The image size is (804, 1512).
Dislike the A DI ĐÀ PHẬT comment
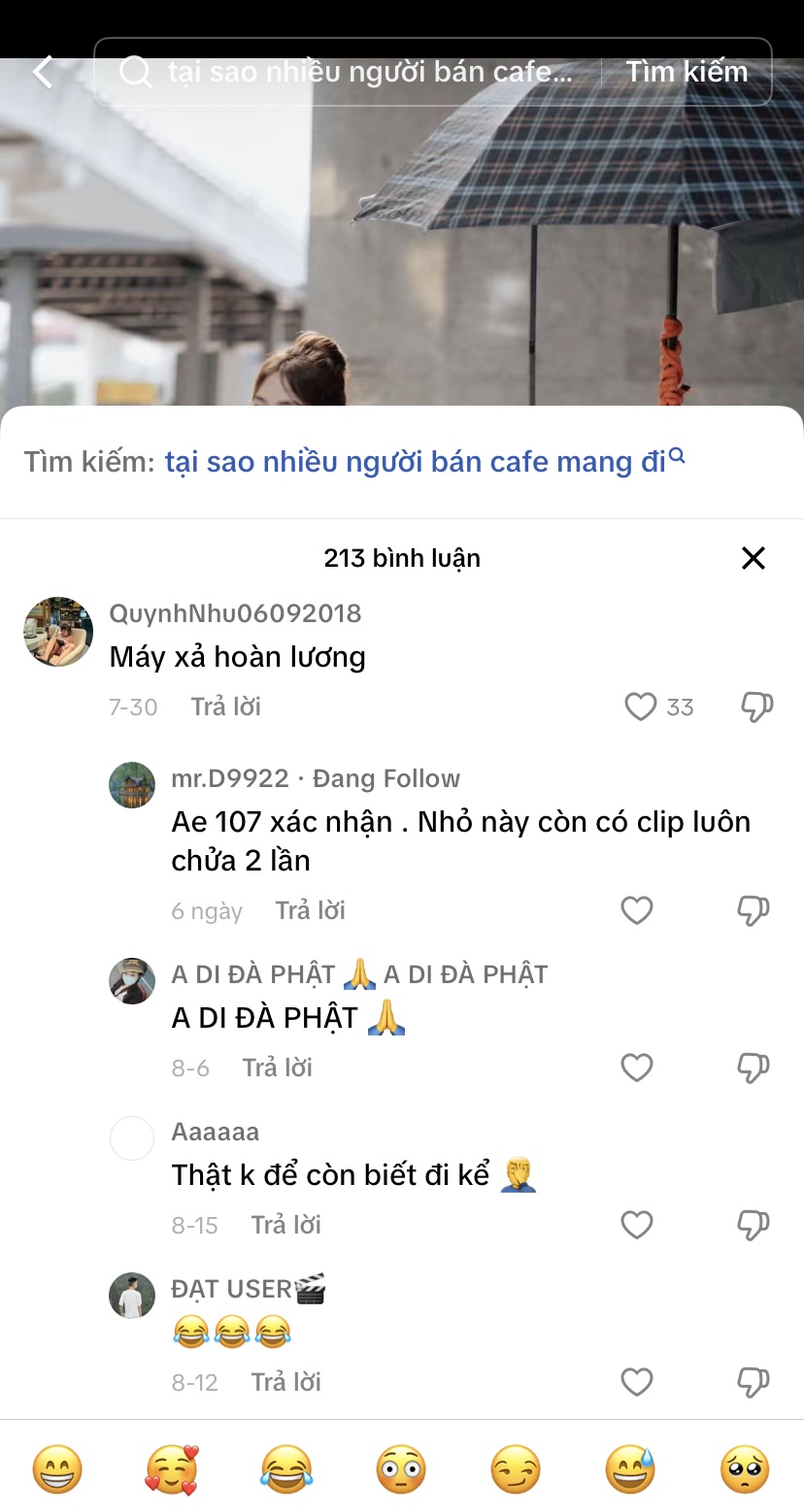754,1068
